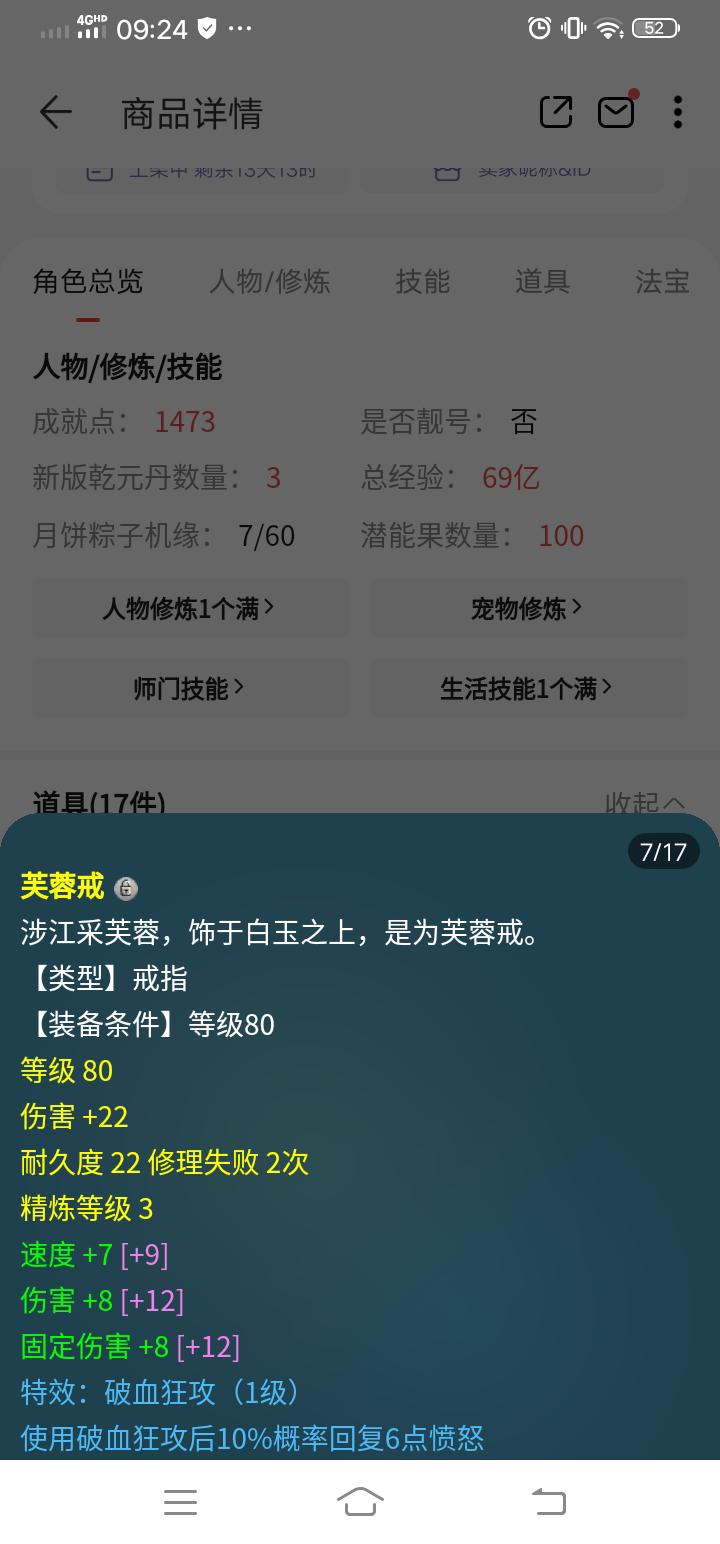The width and height of the screenshot is (720, 1544).
Task: Open 宠物修炼 details
Action: (527, 608)
